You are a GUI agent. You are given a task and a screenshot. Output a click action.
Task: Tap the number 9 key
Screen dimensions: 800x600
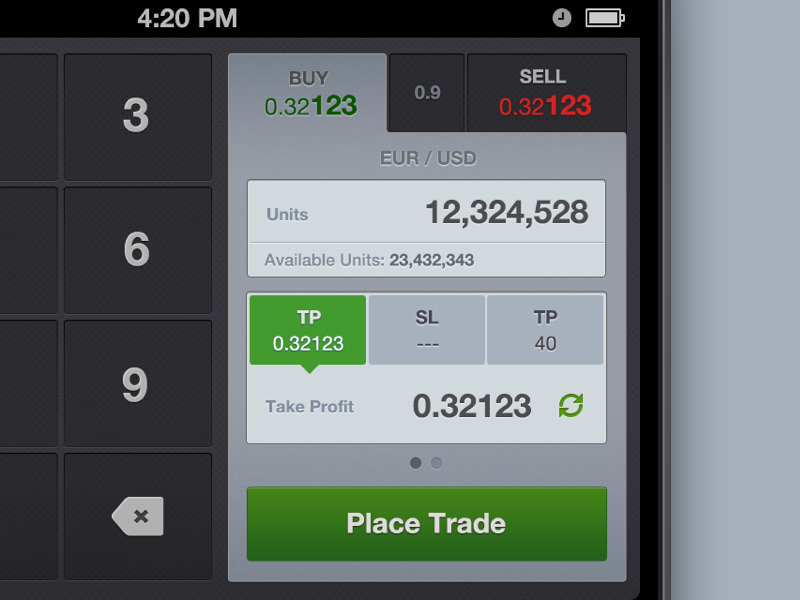click(137, 384)
